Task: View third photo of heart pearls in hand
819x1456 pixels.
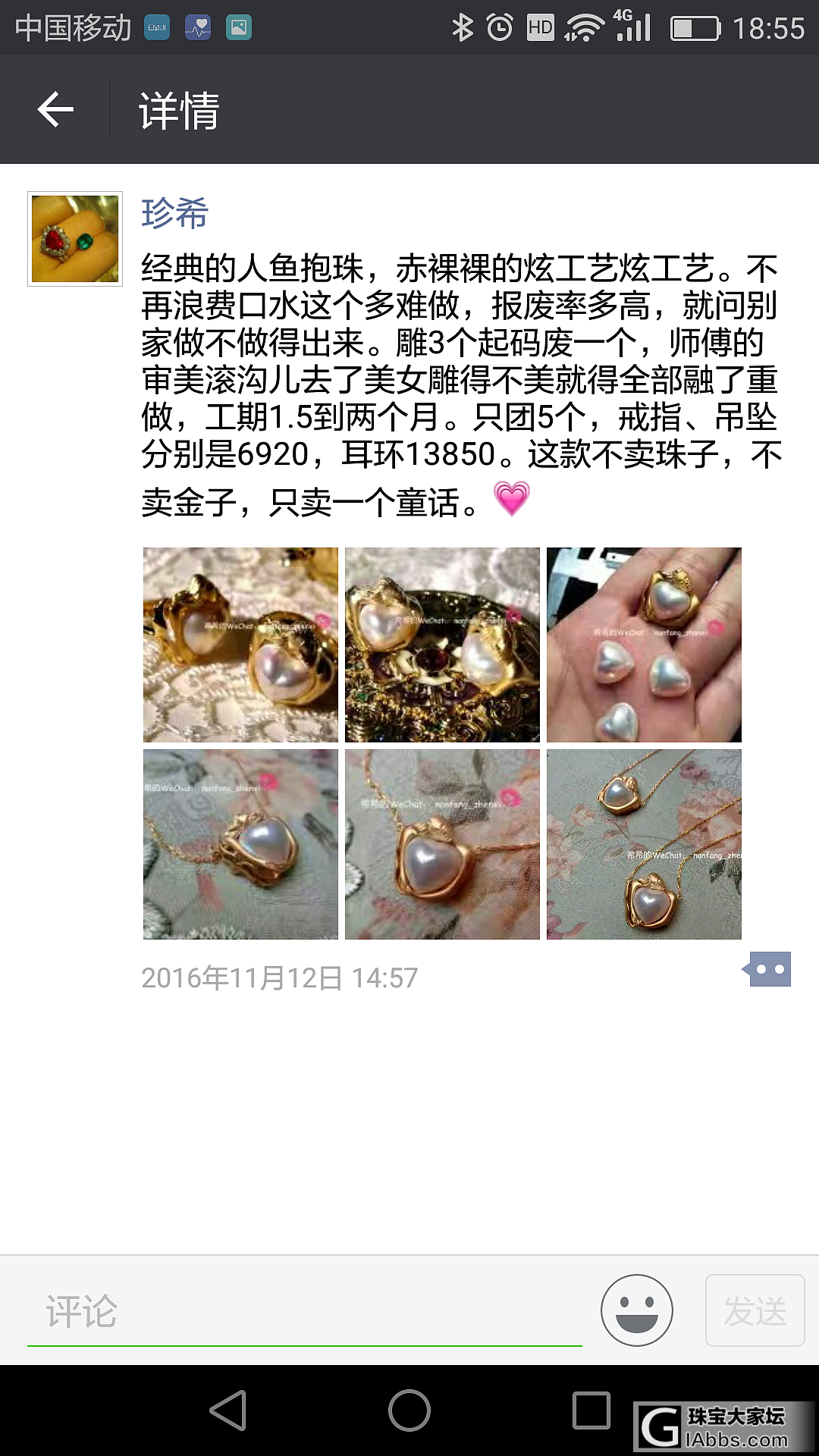Action: [x=644, y=645]
